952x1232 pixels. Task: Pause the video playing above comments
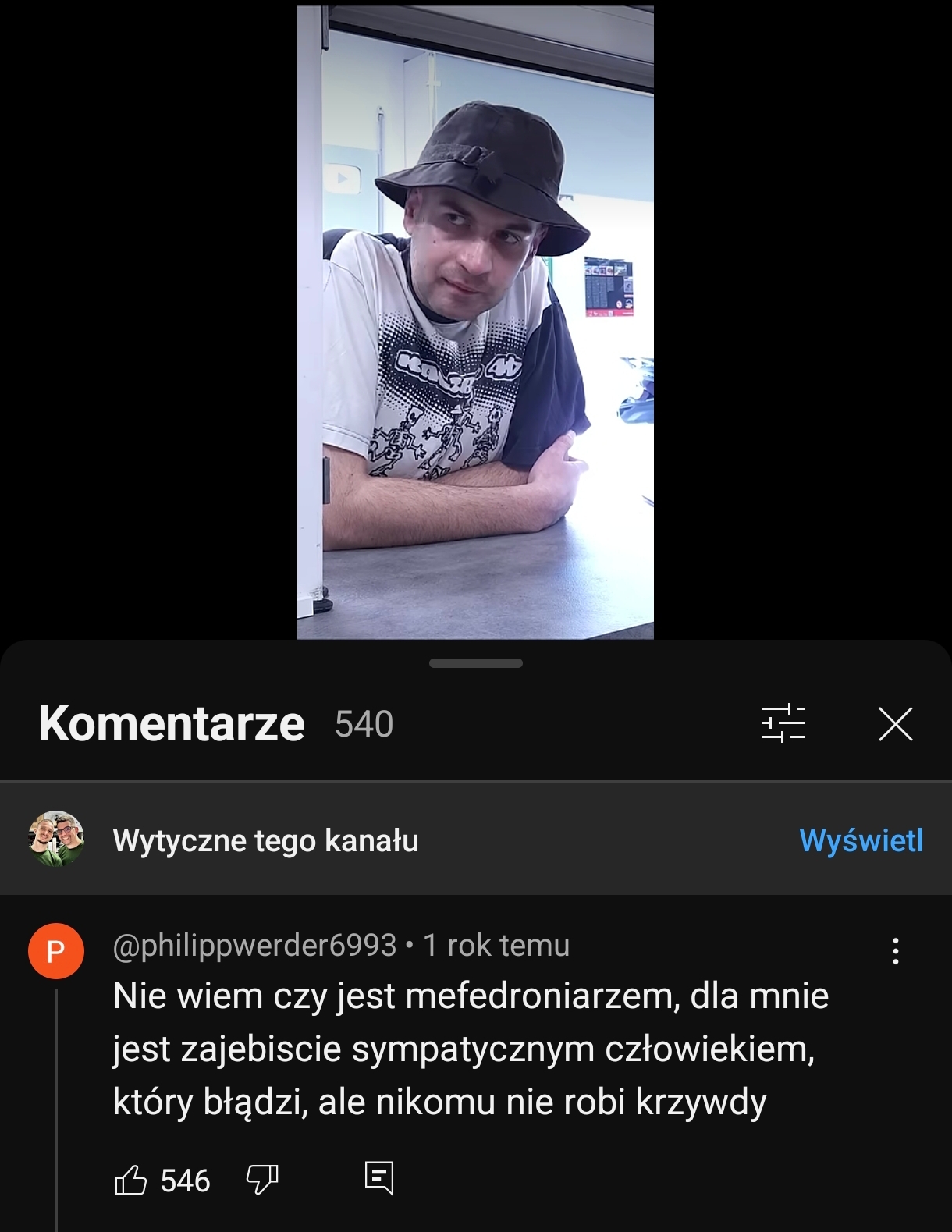(x=475, y=322)
